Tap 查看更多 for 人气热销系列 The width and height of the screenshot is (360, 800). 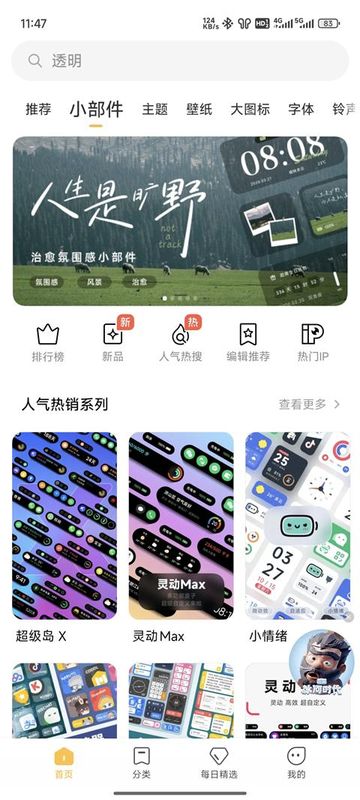pos(309,405)
